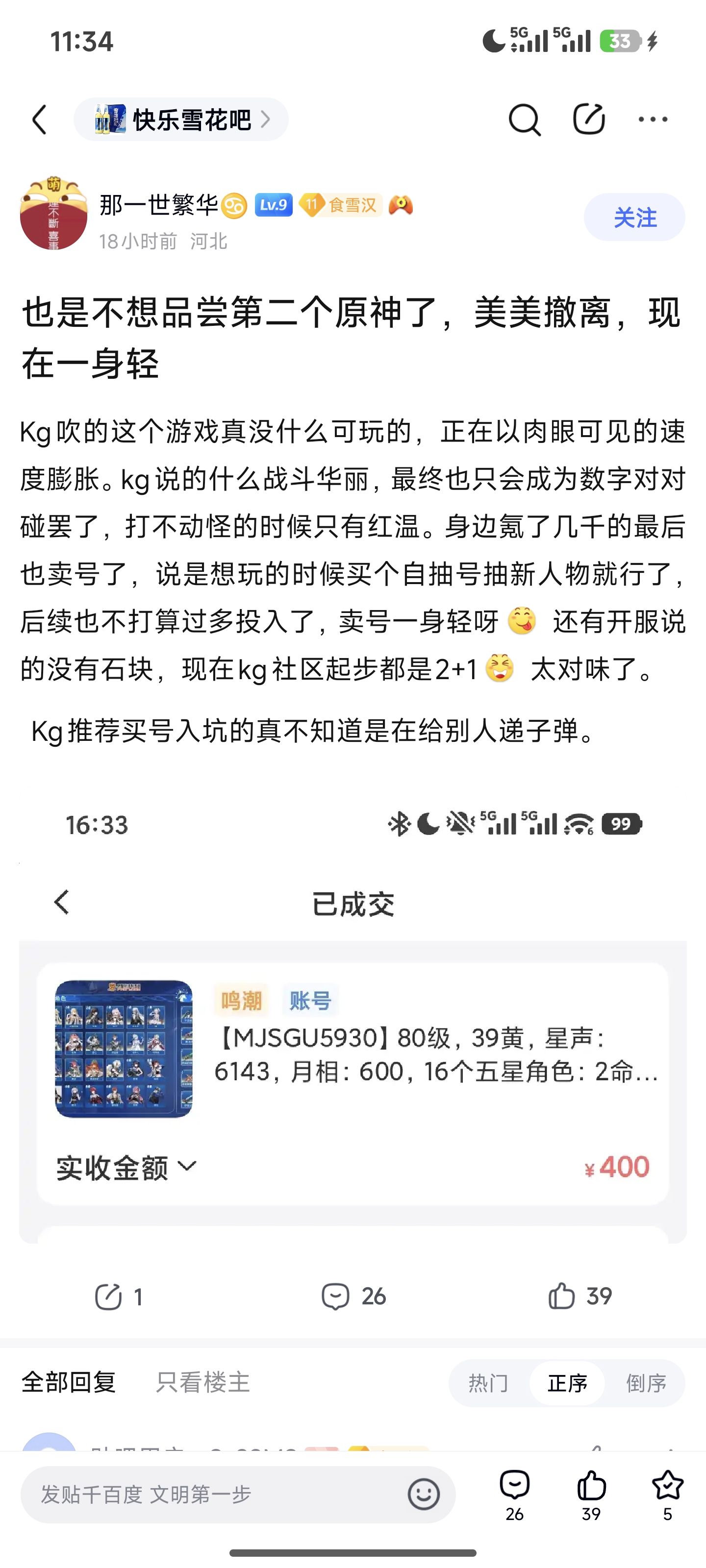Favorite the post with star icon
Screen dimensions: 706x1568
pyautogui.click(x=668, y=1494)
